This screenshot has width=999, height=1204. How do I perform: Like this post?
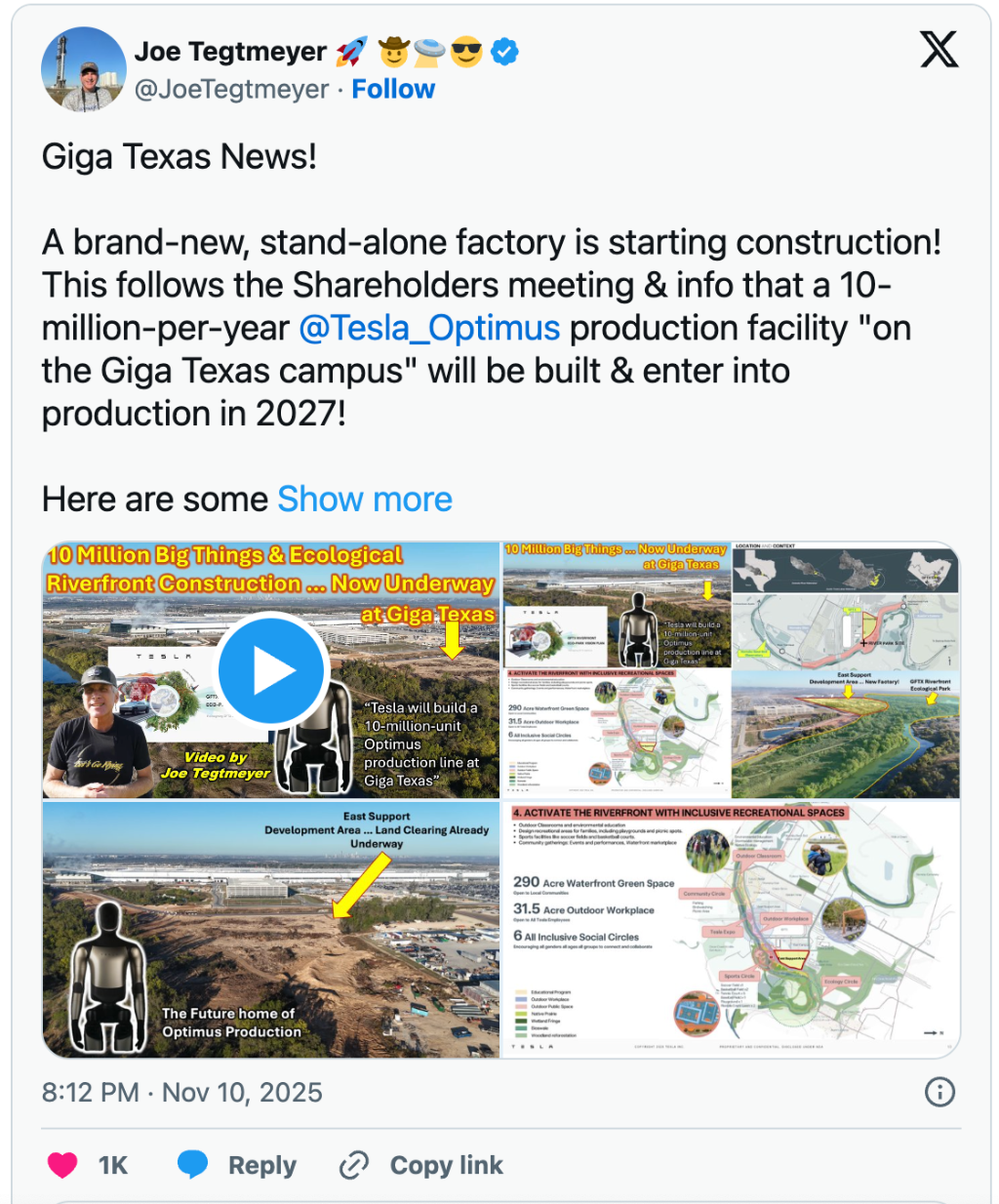pyautogui.click(x=64, y=1165)
